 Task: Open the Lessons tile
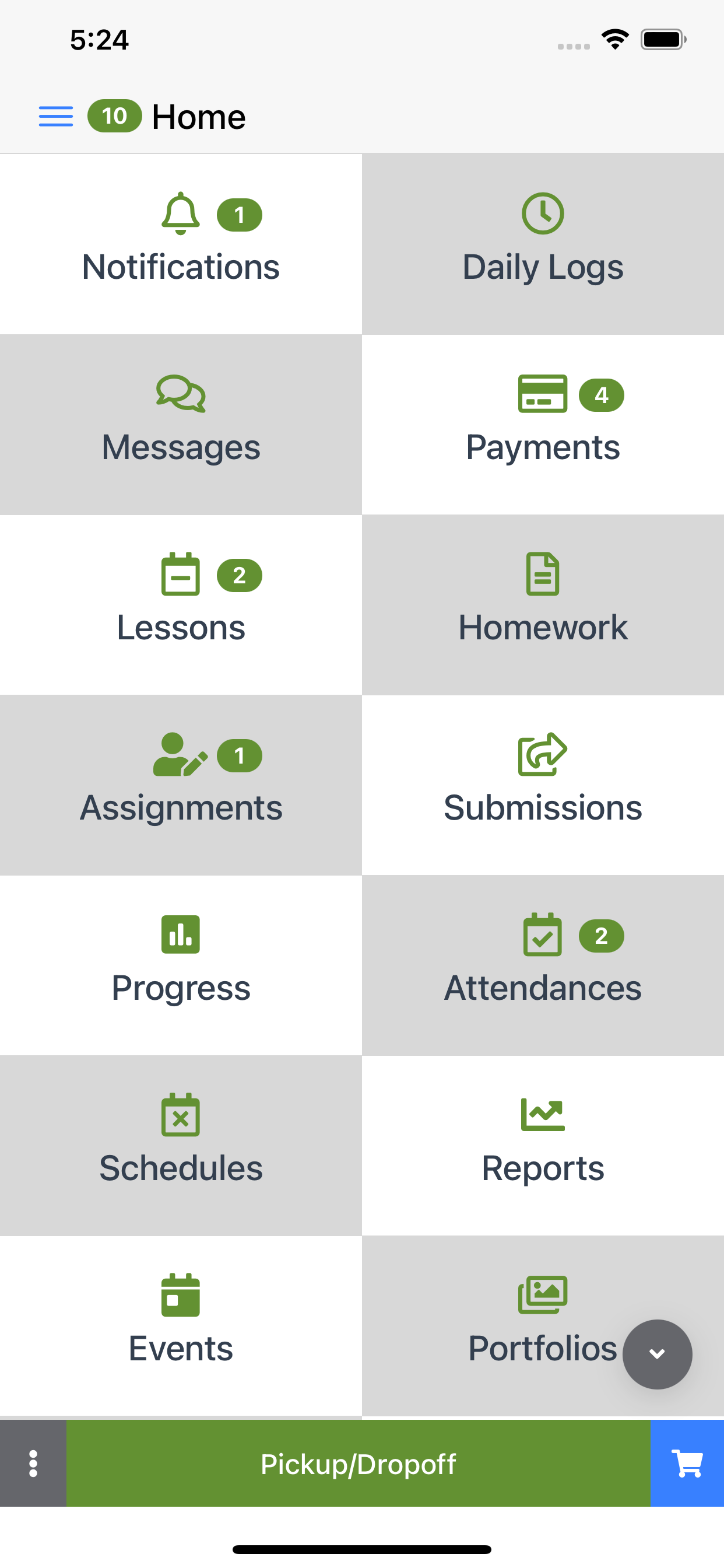181,604
